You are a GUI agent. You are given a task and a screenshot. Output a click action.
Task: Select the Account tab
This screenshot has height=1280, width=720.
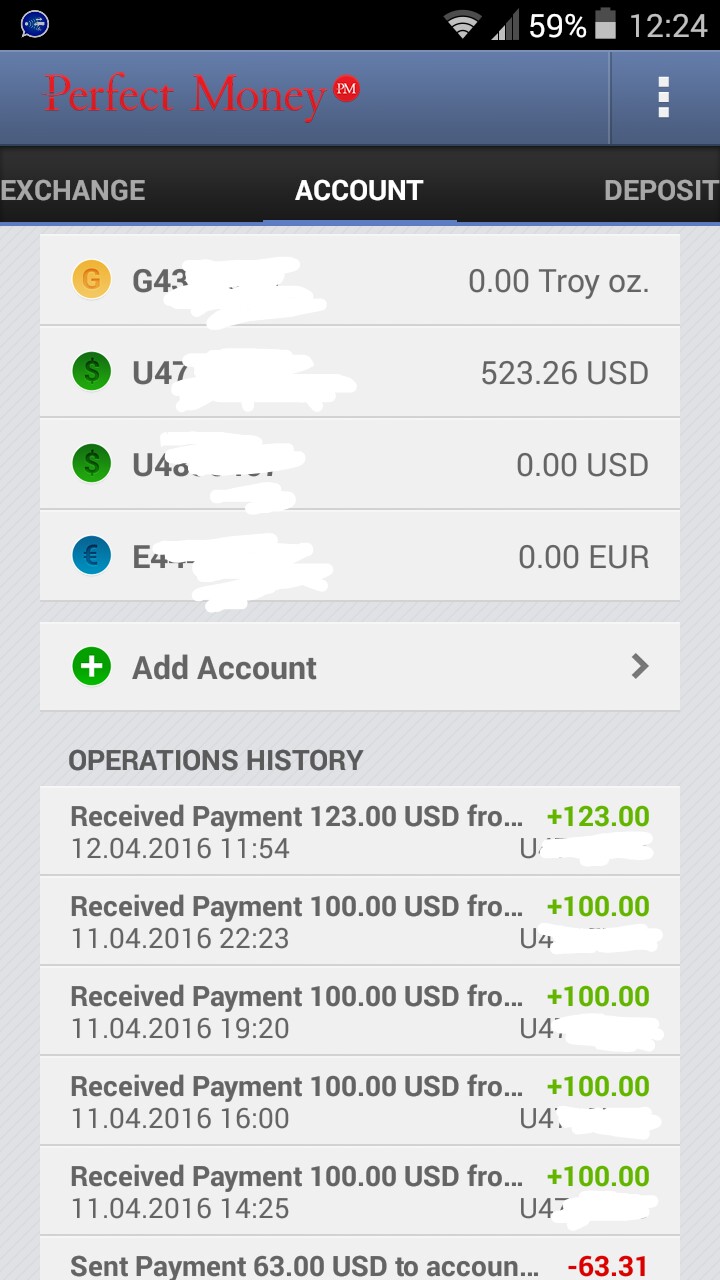[359, 190]
